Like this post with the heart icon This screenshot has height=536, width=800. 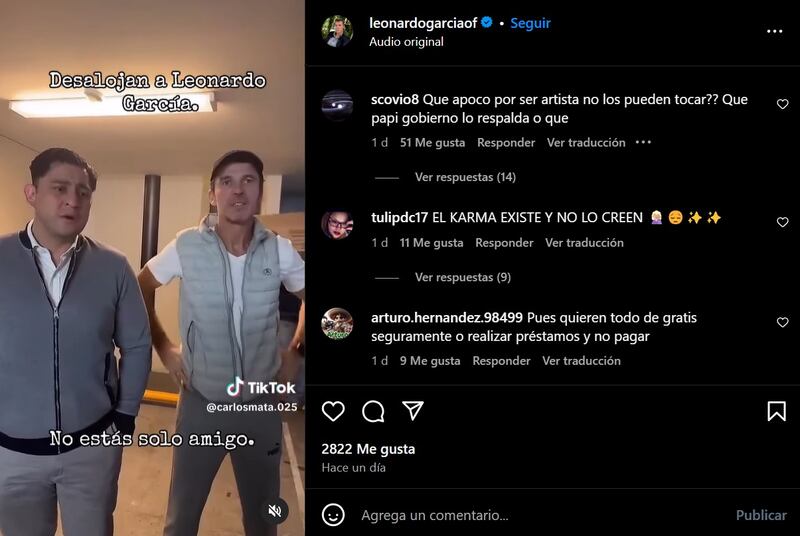(333, 411)
